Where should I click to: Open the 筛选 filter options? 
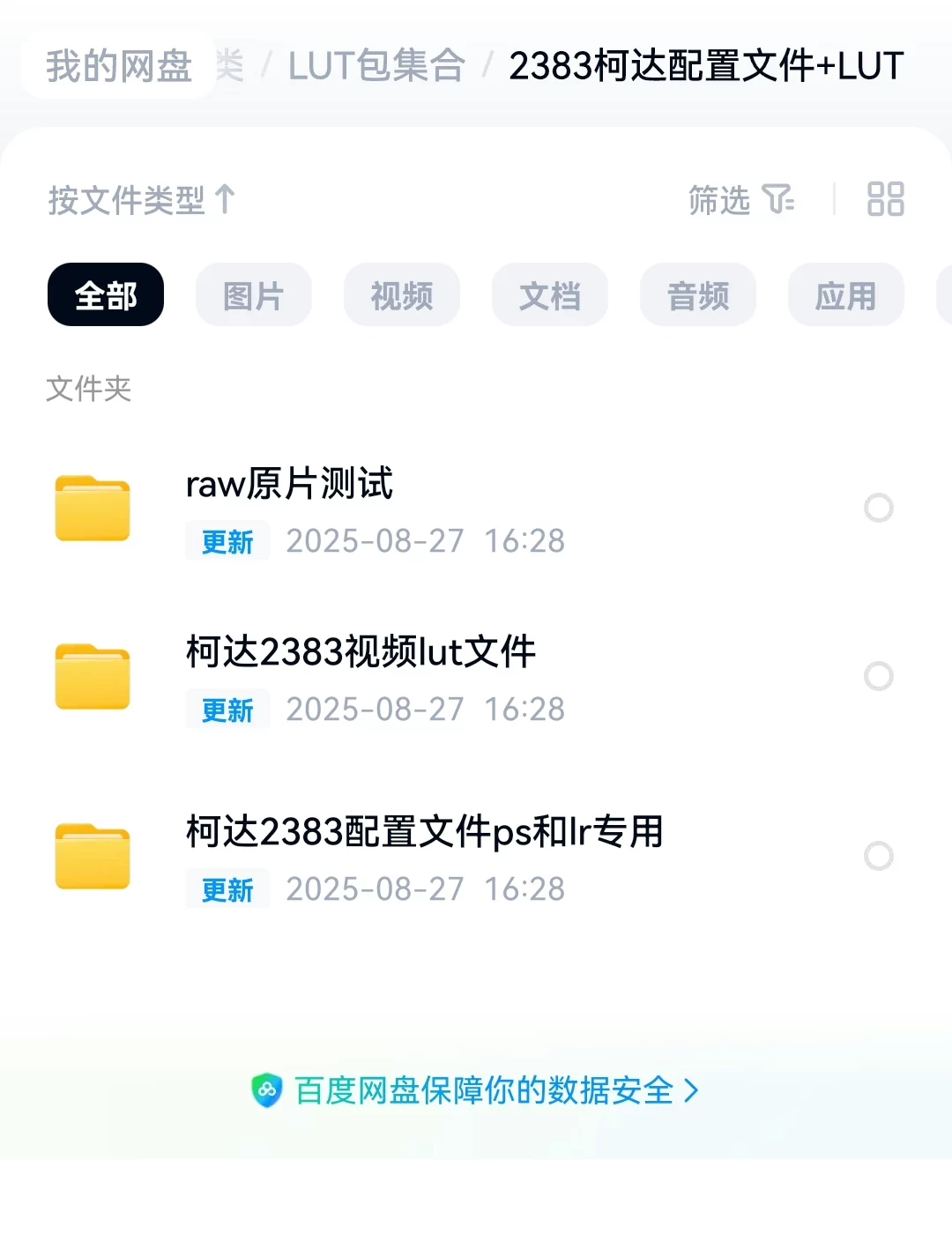(x=740, y=200)
